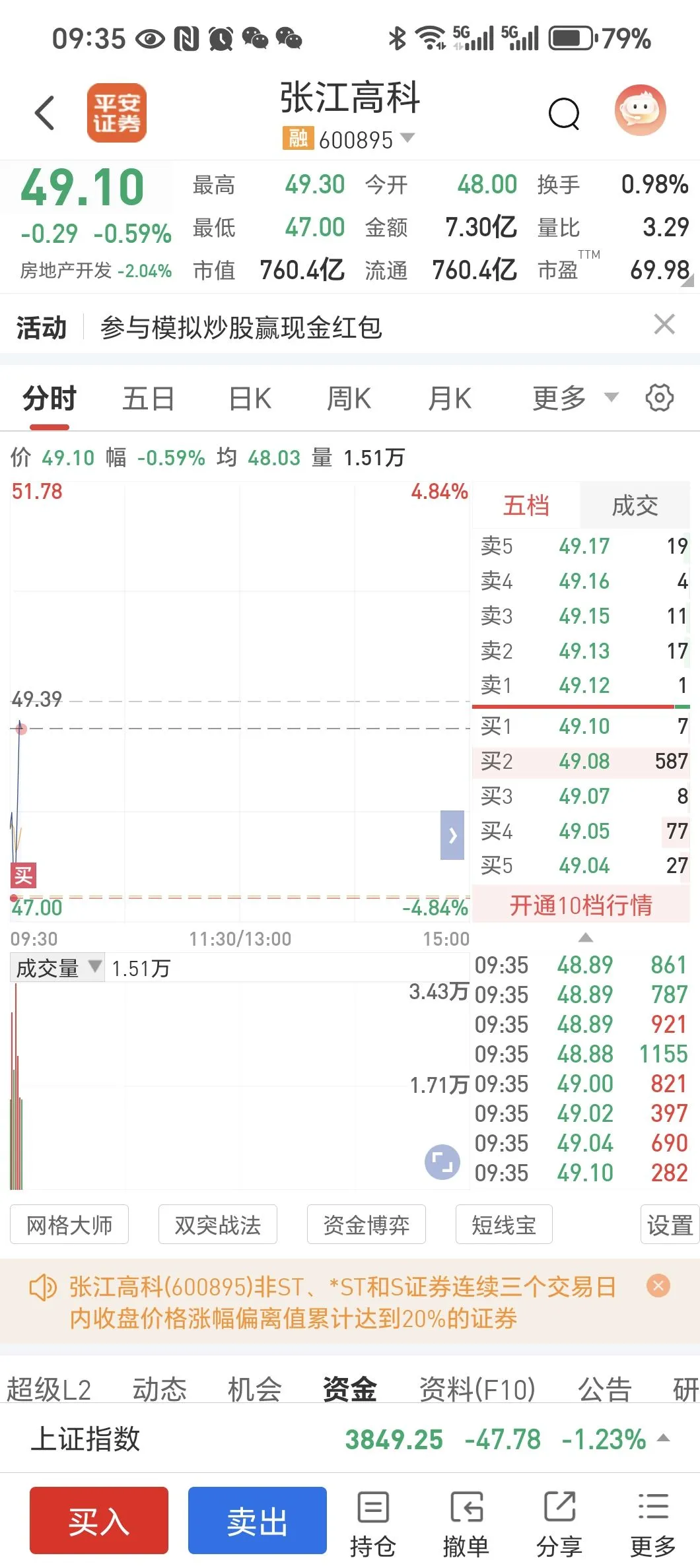The width and height of the screenshot is (700, 1568).
Task: Dismiss the 活动 promotion banner
Action: point(664,325)
